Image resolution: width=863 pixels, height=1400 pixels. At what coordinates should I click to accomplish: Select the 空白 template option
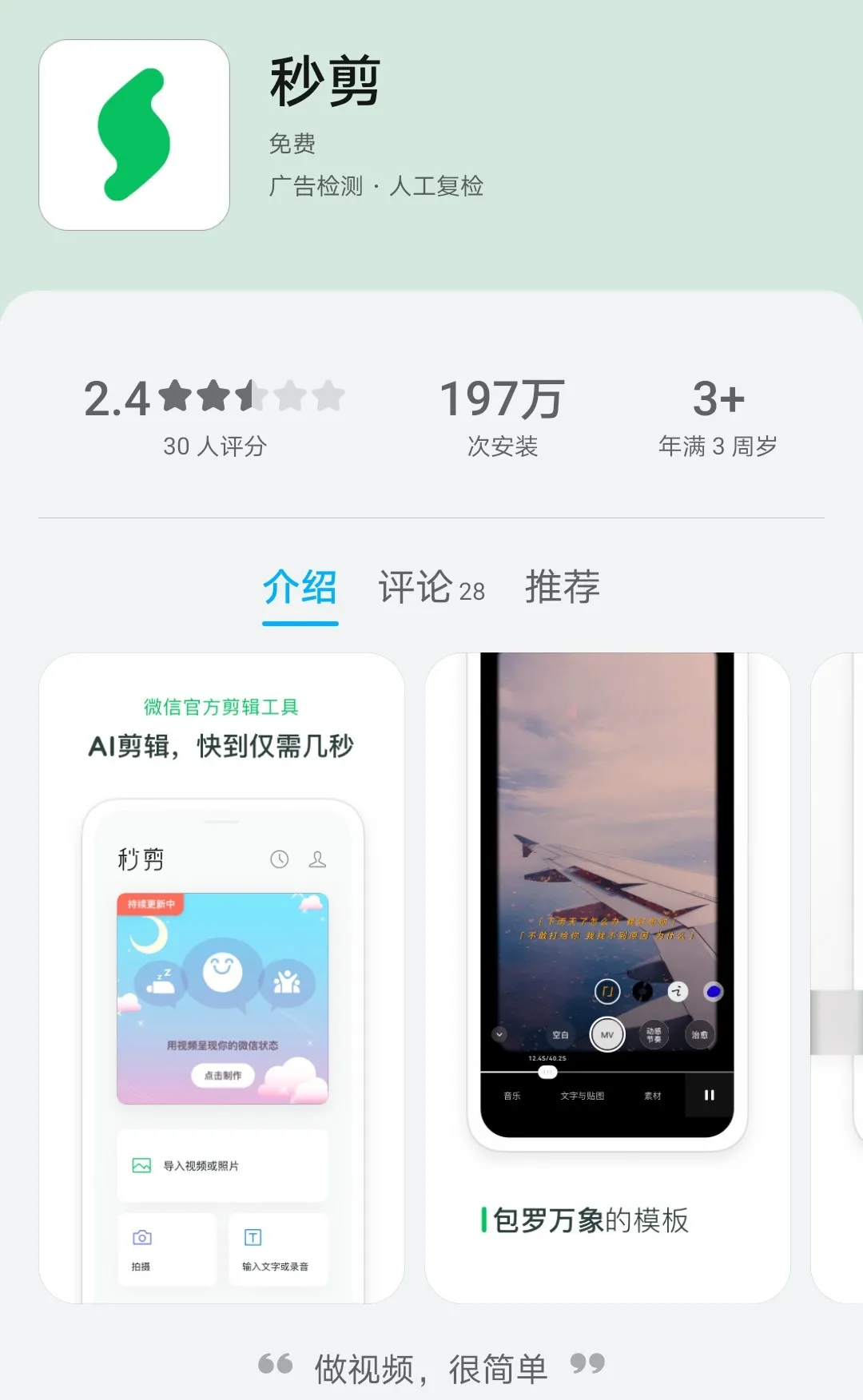pos(560,1035)
